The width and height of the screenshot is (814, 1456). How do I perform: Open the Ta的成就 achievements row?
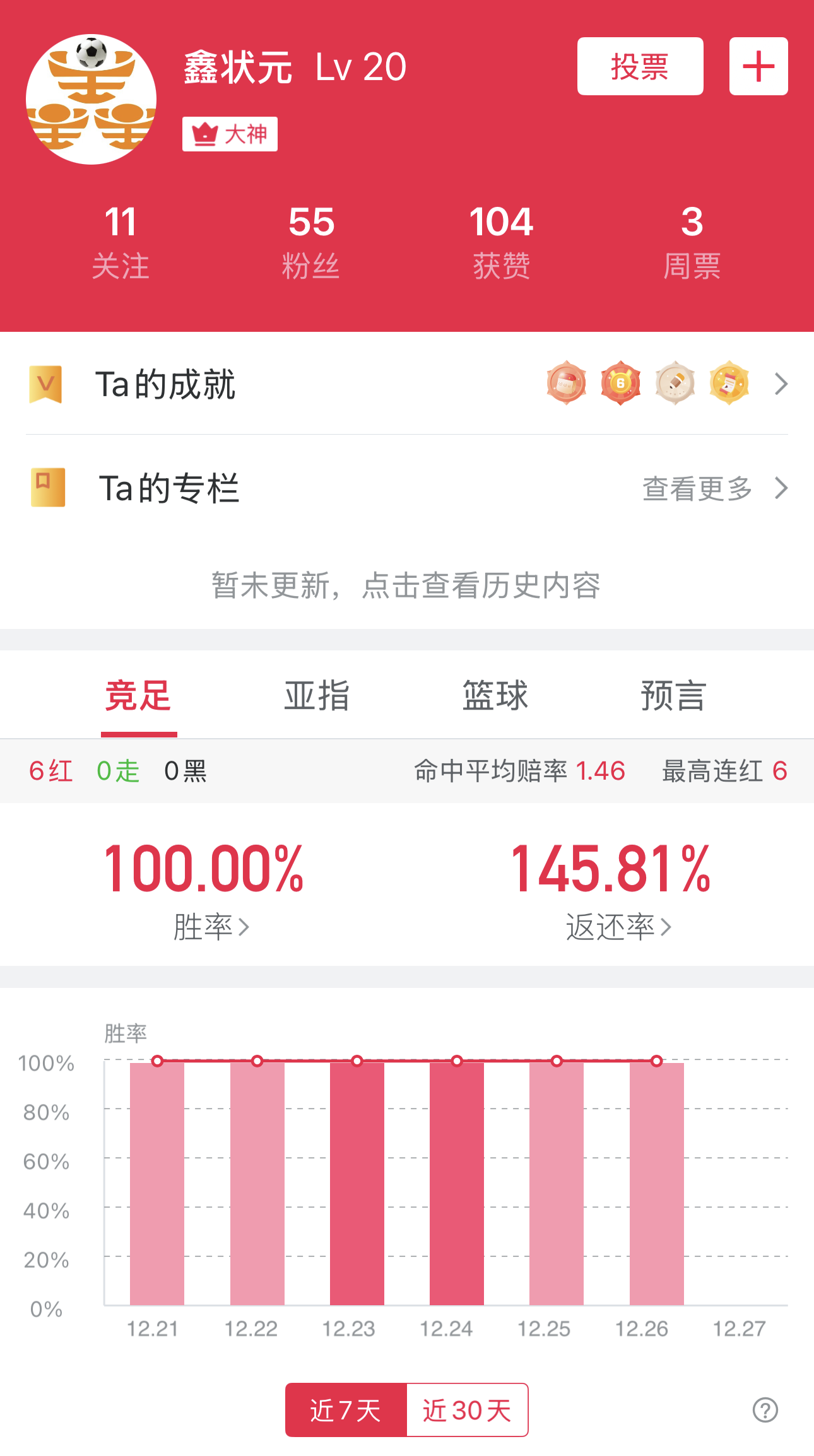[x=407, y=384]
